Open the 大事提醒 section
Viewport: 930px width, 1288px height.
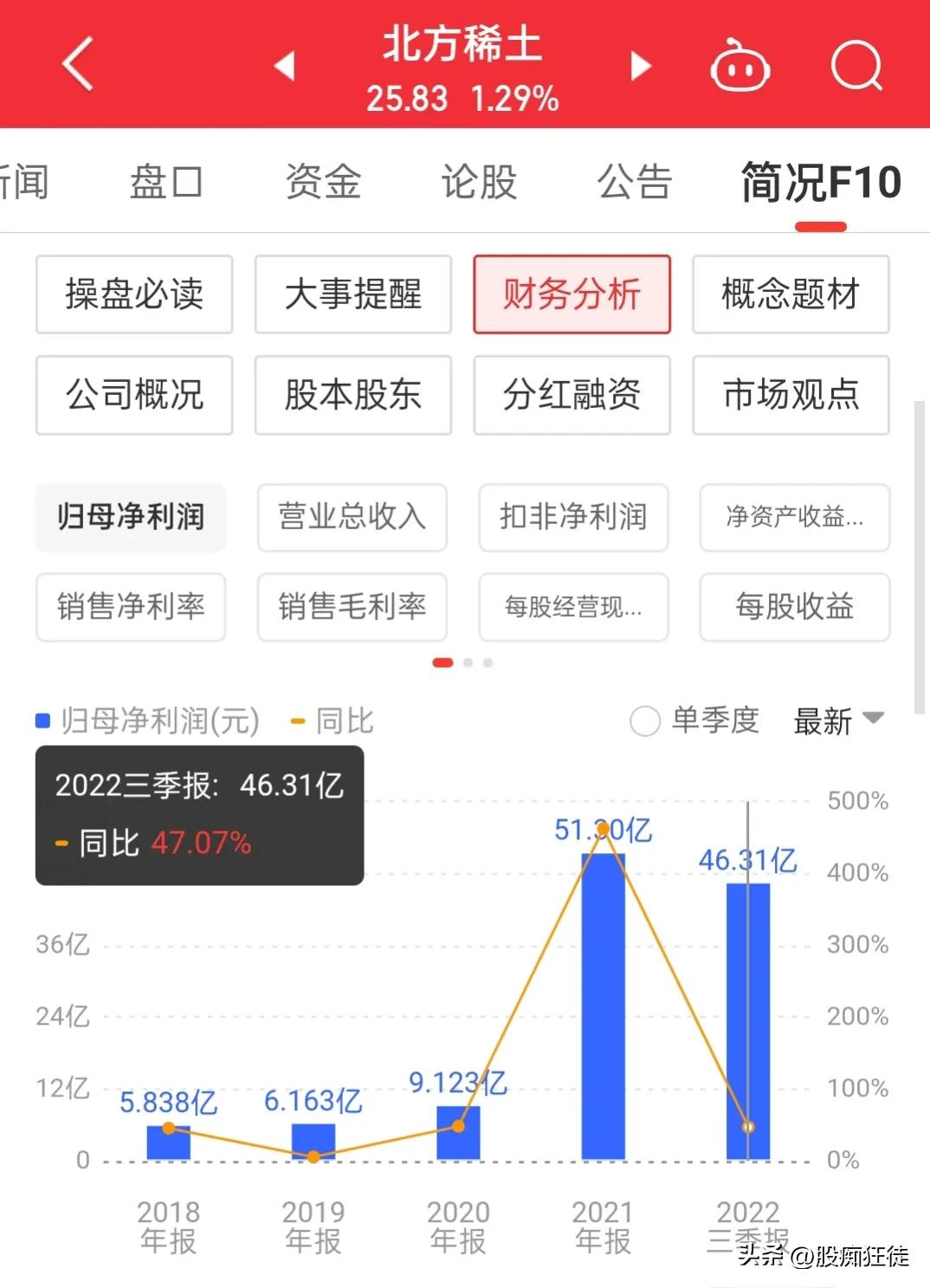[353, 294]
